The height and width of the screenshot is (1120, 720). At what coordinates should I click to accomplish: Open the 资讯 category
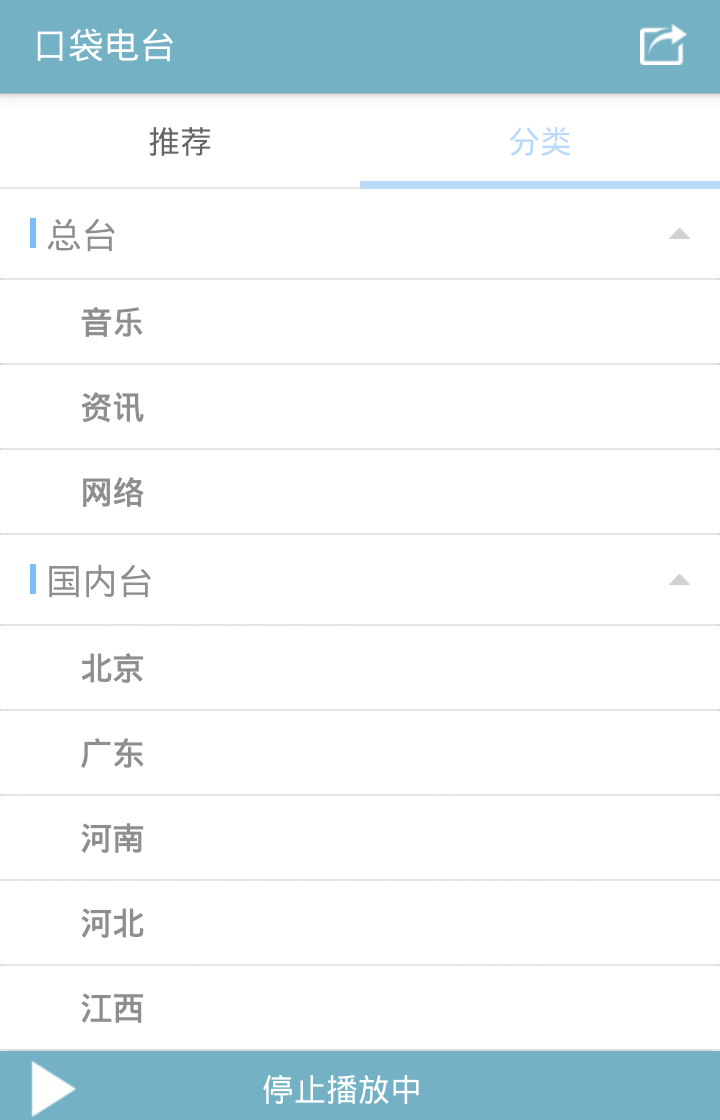pyautogui.click(x=112, y=408)
